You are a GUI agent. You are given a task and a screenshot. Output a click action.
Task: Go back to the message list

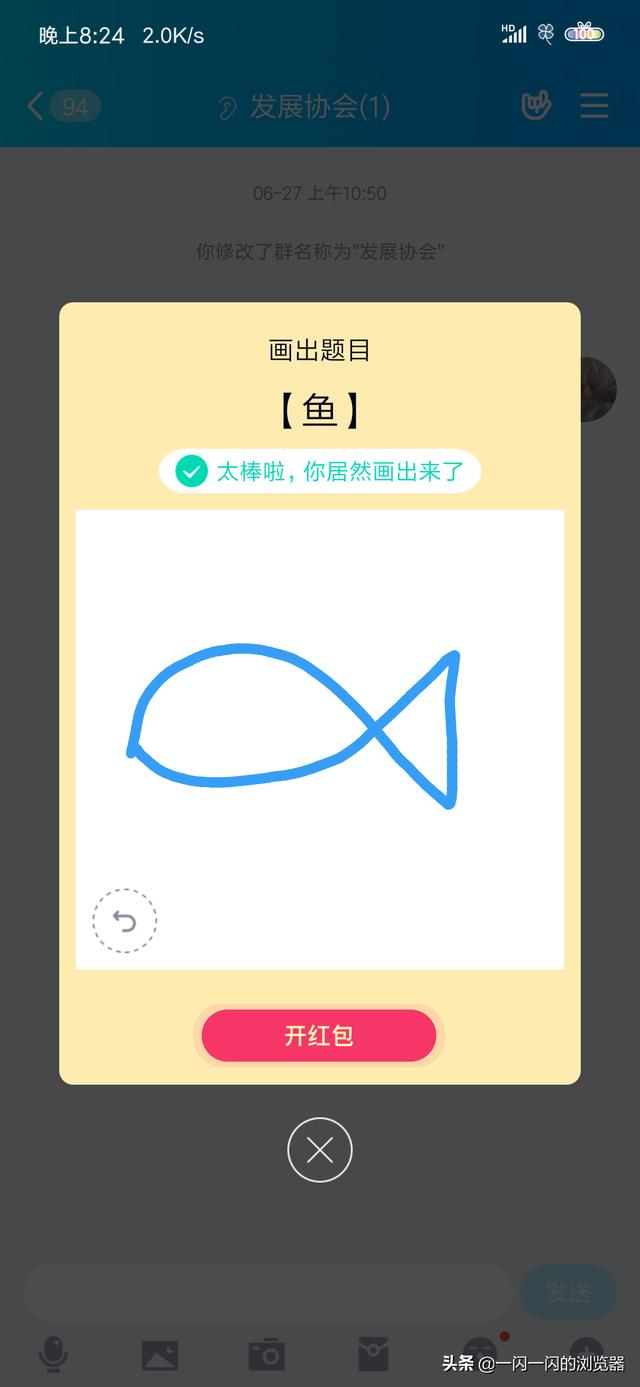coord(36,106)
